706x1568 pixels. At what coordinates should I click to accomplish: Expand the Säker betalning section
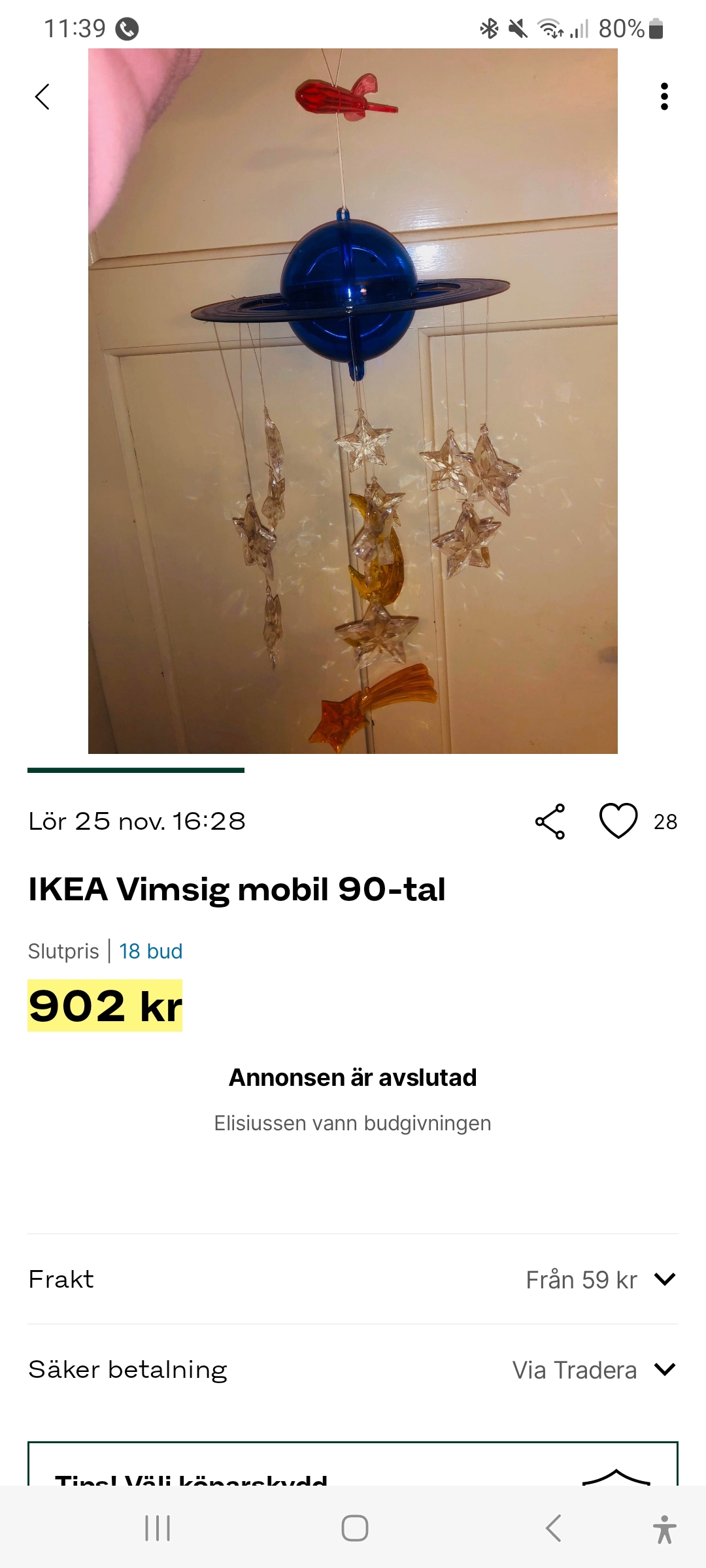(x=664, y=1369)
